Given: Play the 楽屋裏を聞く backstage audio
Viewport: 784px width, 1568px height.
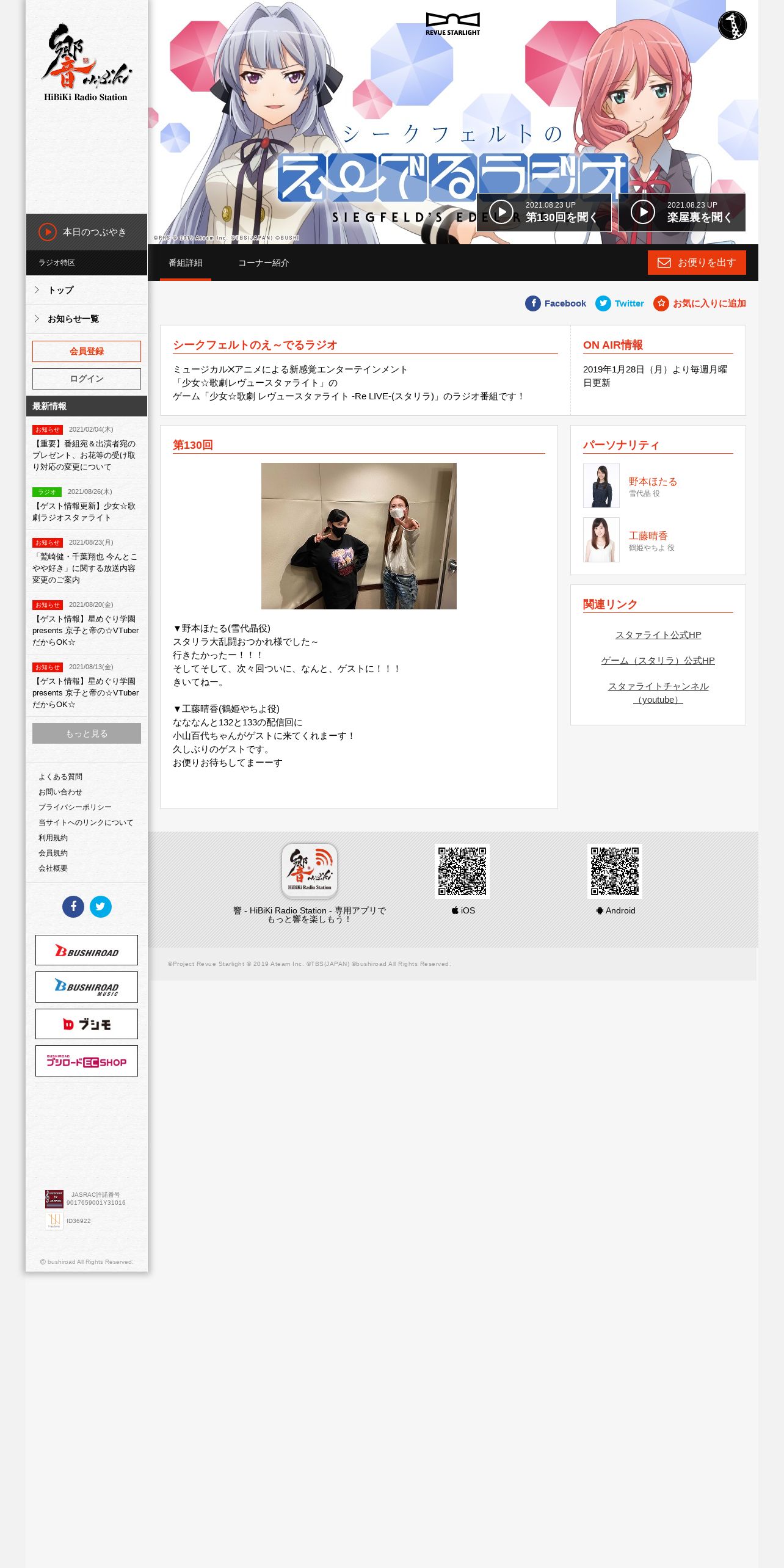Looking at the screenshot, I should pyautogui.click(x=681, y=212).
